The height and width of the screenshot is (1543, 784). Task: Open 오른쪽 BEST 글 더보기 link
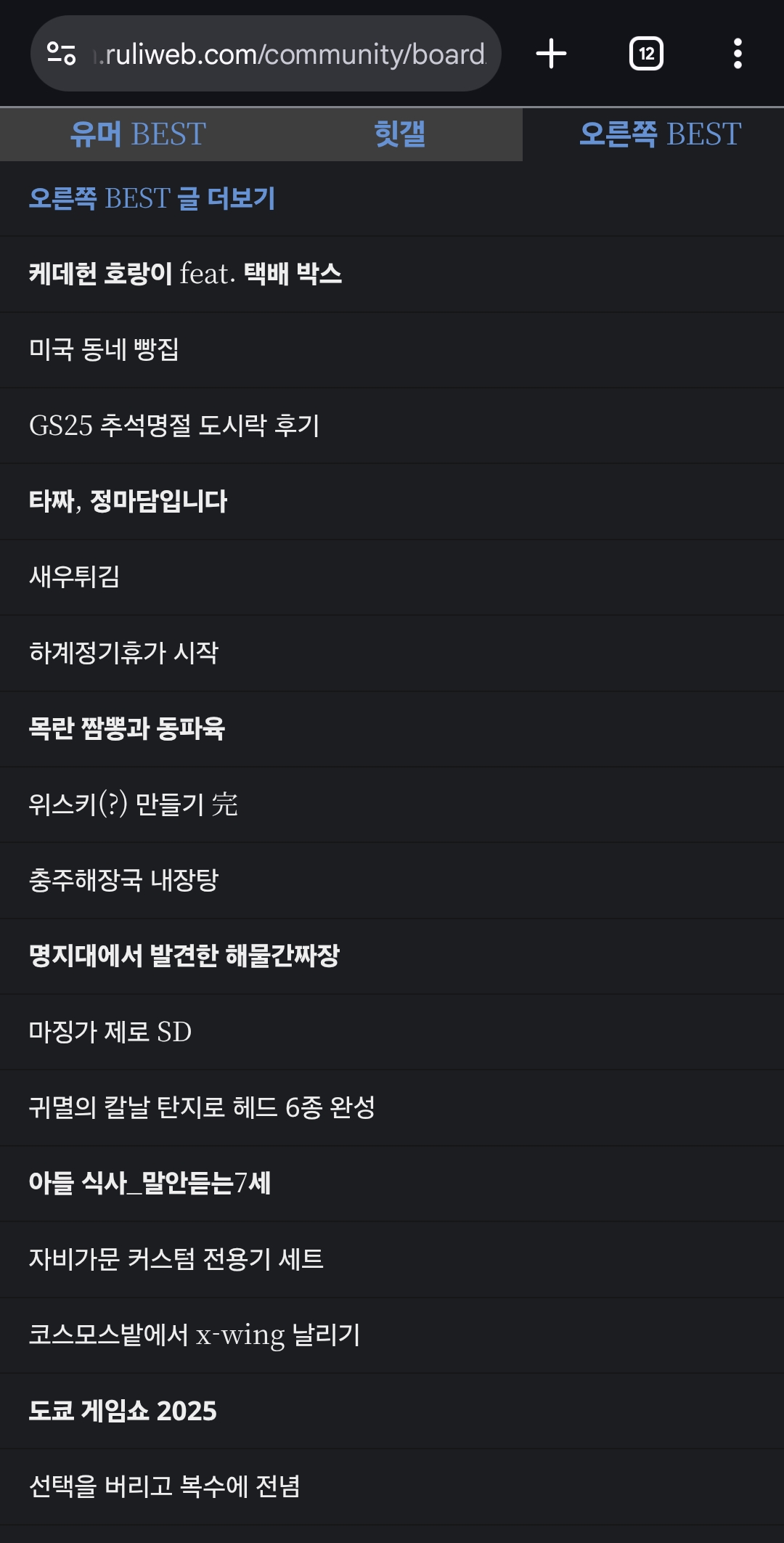click(152, 198)
